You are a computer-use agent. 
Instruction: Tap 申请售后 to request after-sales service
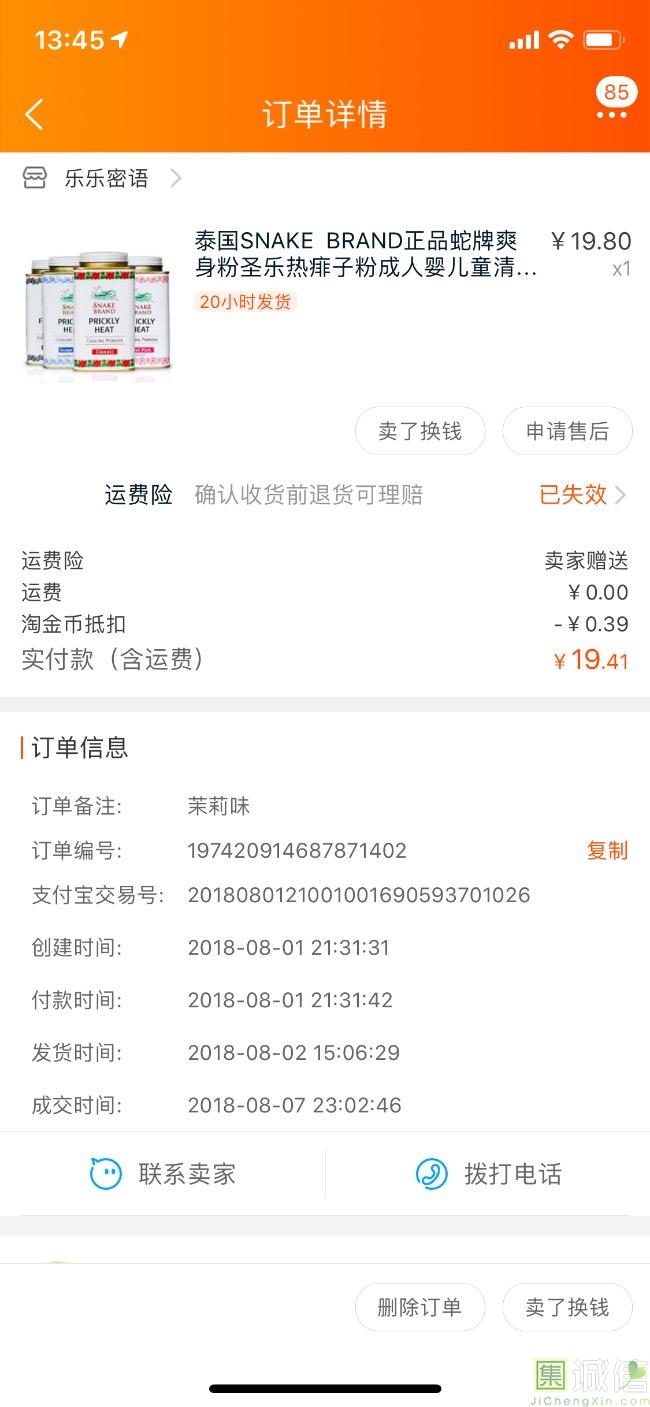(x=567, y=431)
